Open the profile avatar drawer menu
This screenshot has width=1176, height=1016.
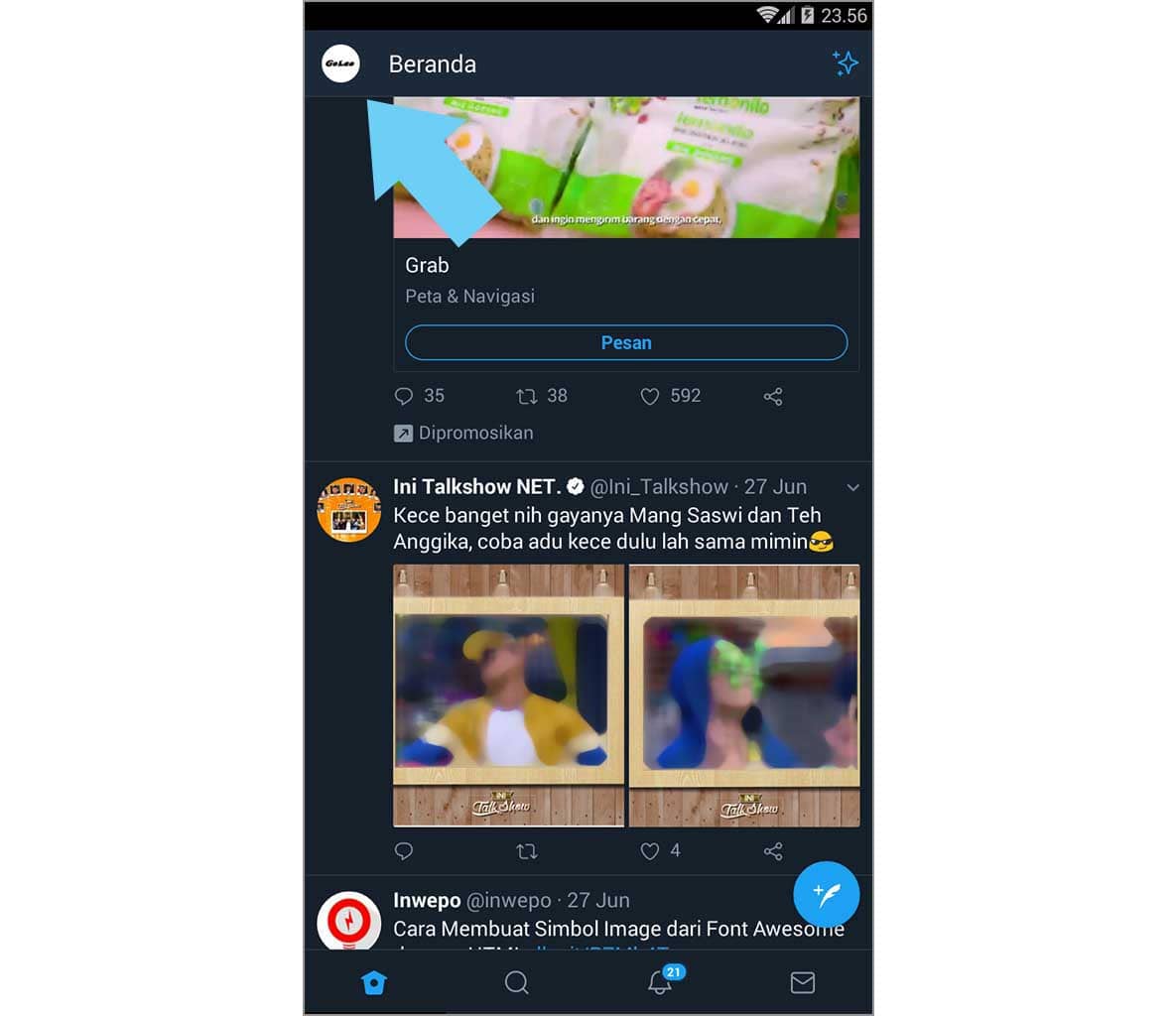click(x=340, y=63)
